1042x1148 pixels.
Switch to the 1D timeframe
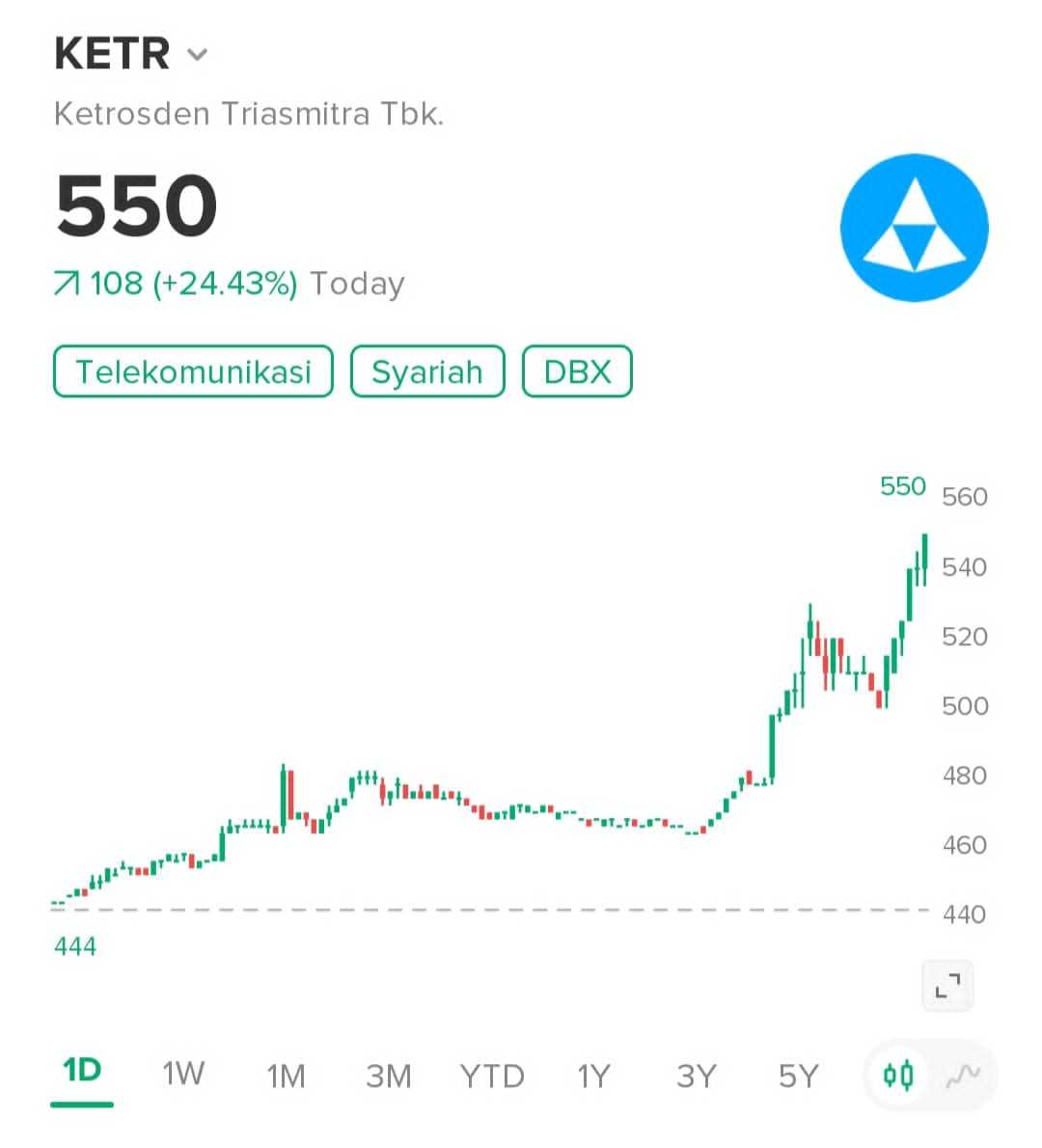click(x=82, y=1072)
